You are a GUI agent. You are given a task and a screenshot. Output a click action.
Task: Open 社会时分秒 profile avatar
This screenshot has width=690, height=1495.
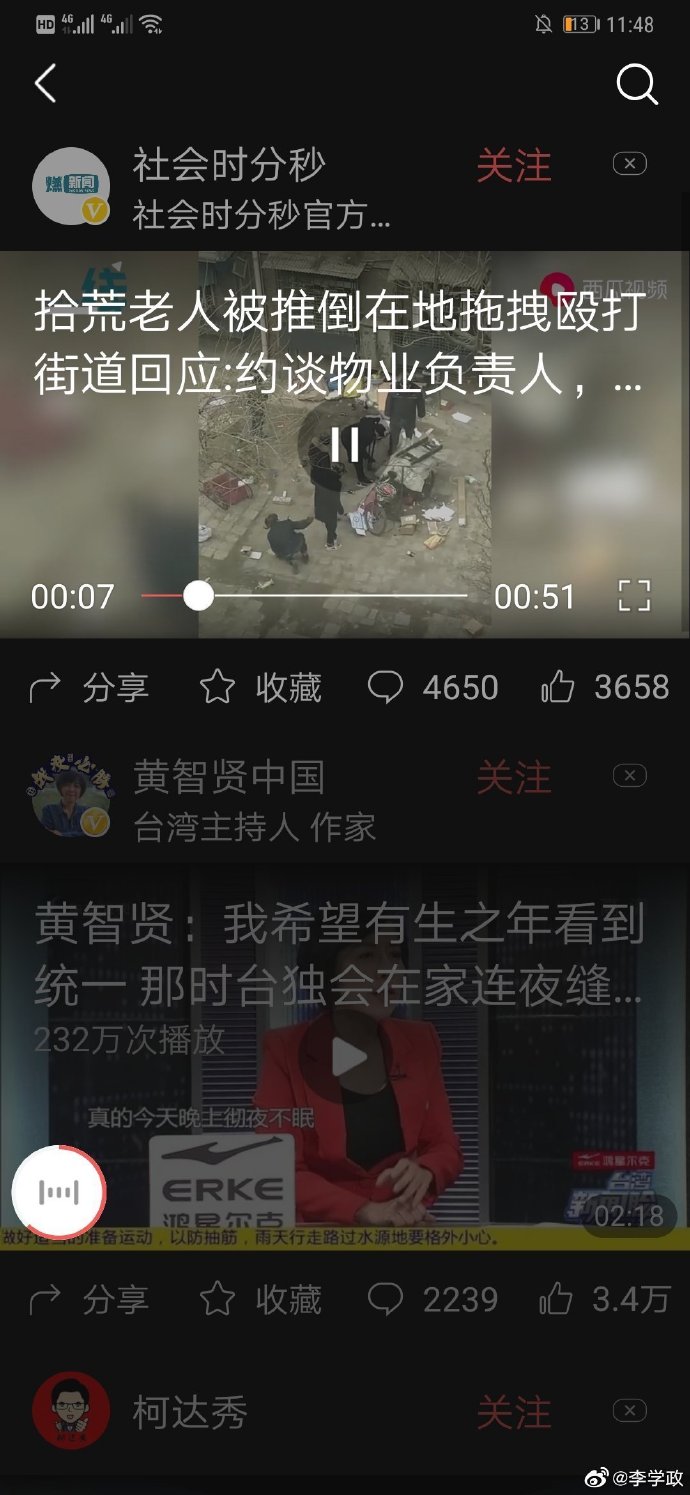(71, 187)
